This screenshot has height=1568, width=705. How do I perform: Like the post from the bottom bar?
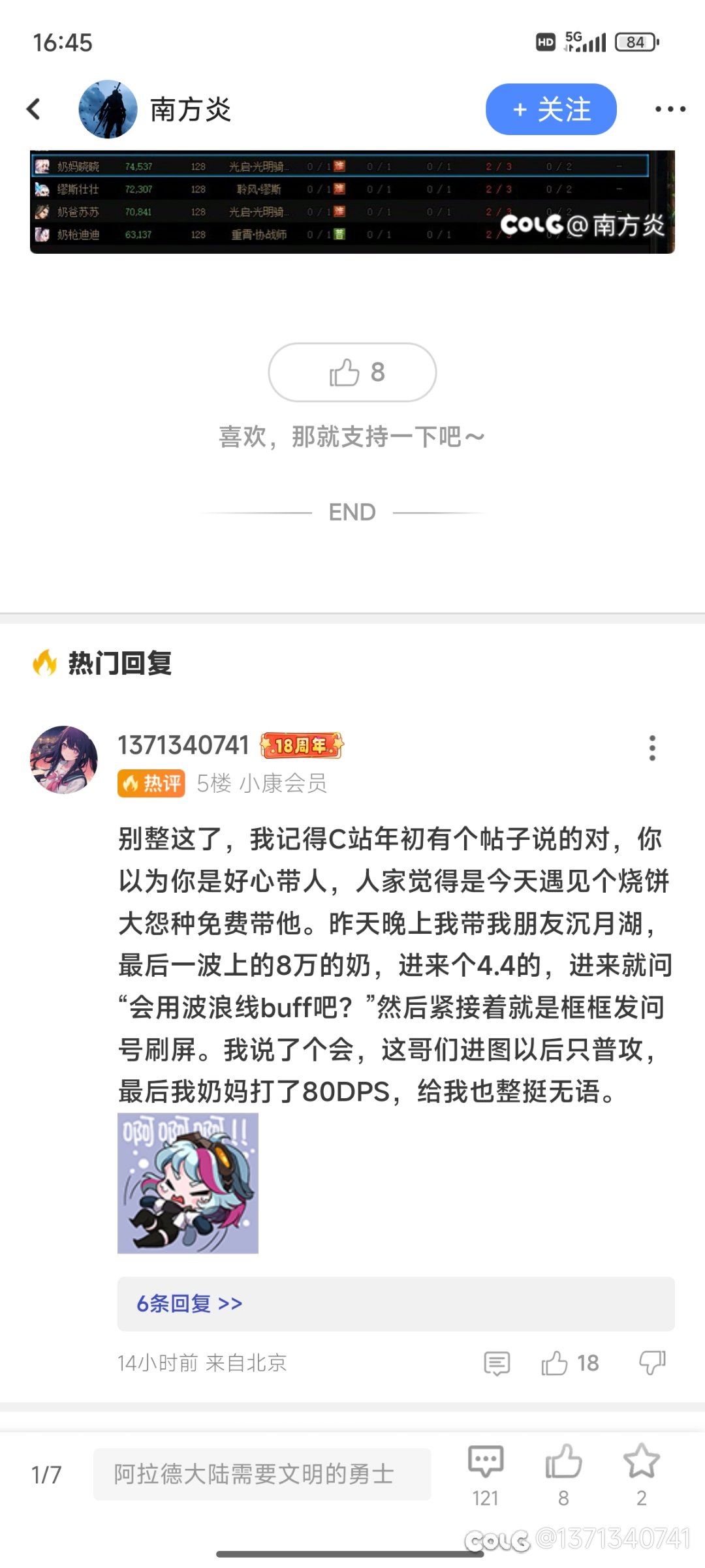pyautogui.click(x=563, y=1473)
